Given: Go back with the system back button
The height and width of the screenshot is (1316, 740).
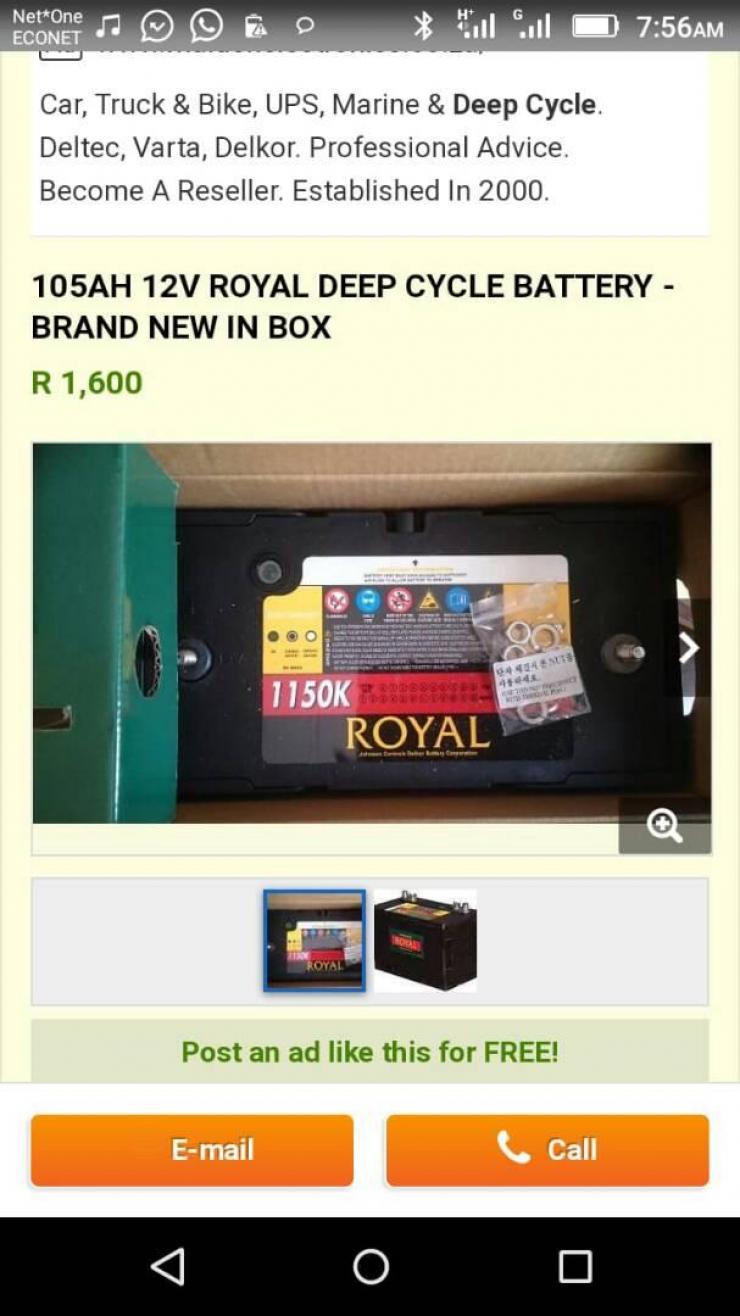Looking at the screenshot, I should [x=167, y=1266].
